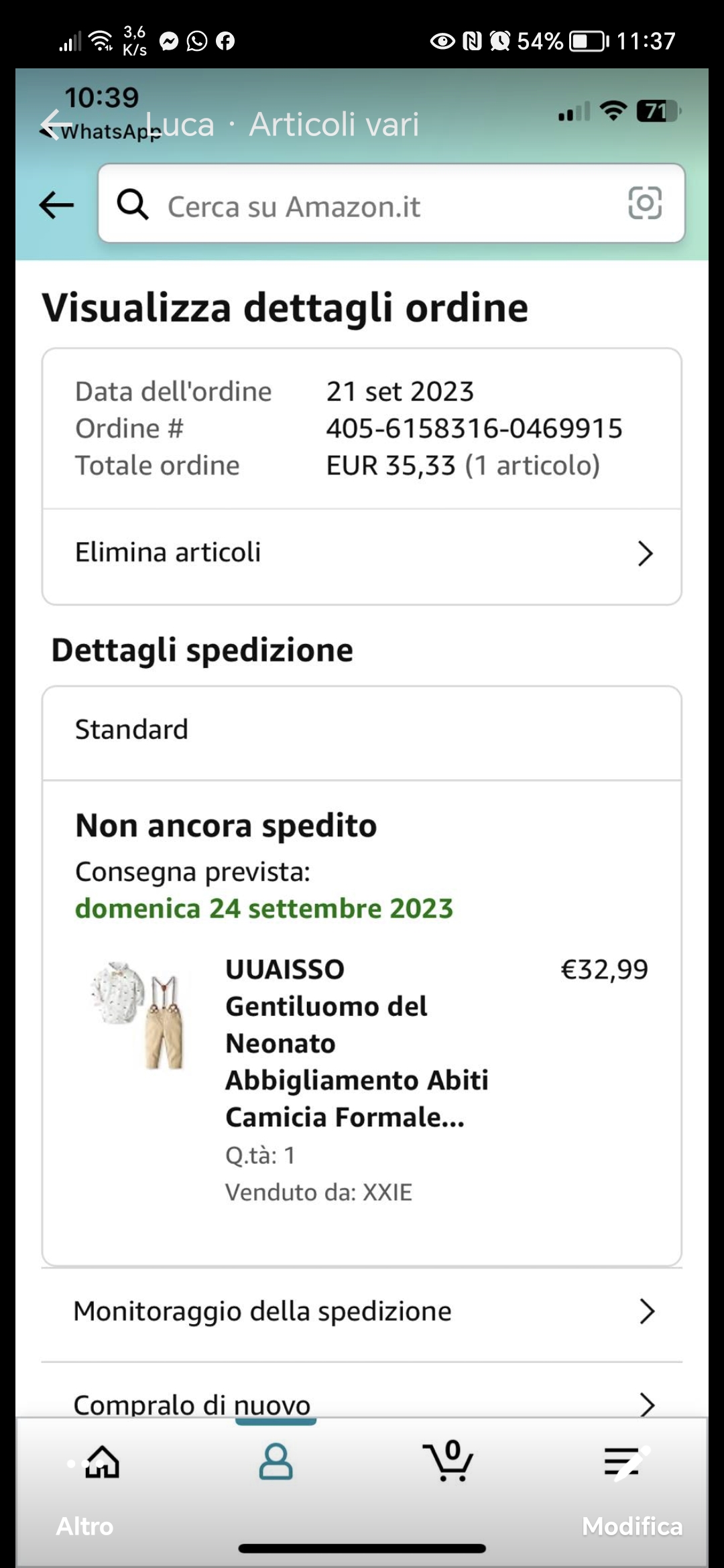The height and width of the screenshot is (1568, 724).
Task: Open the Elimina articoli row
Action: coord(362,553)
